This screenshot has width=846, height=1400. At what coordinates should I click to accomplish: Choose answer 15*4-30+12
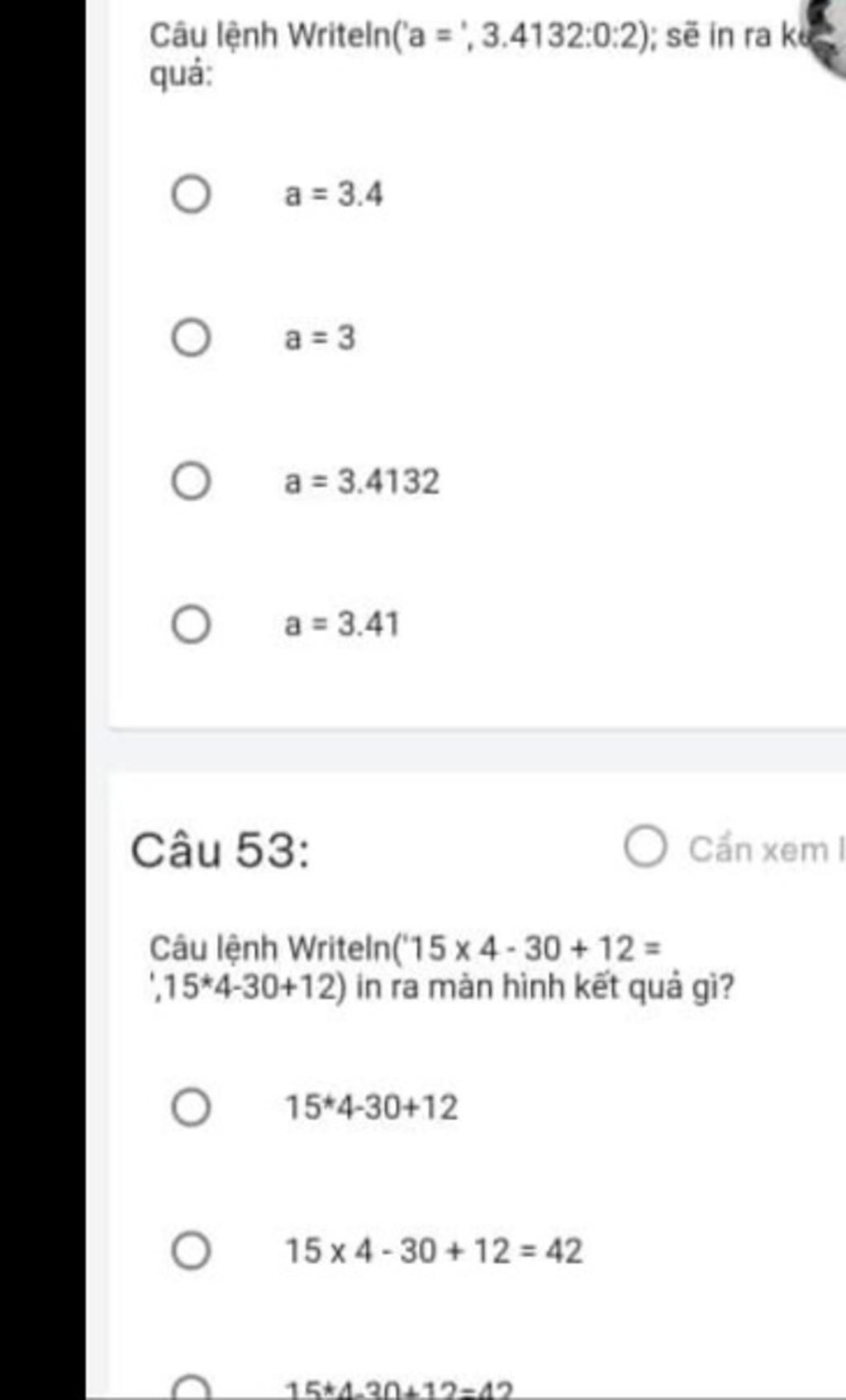[x=191, y=1107]
